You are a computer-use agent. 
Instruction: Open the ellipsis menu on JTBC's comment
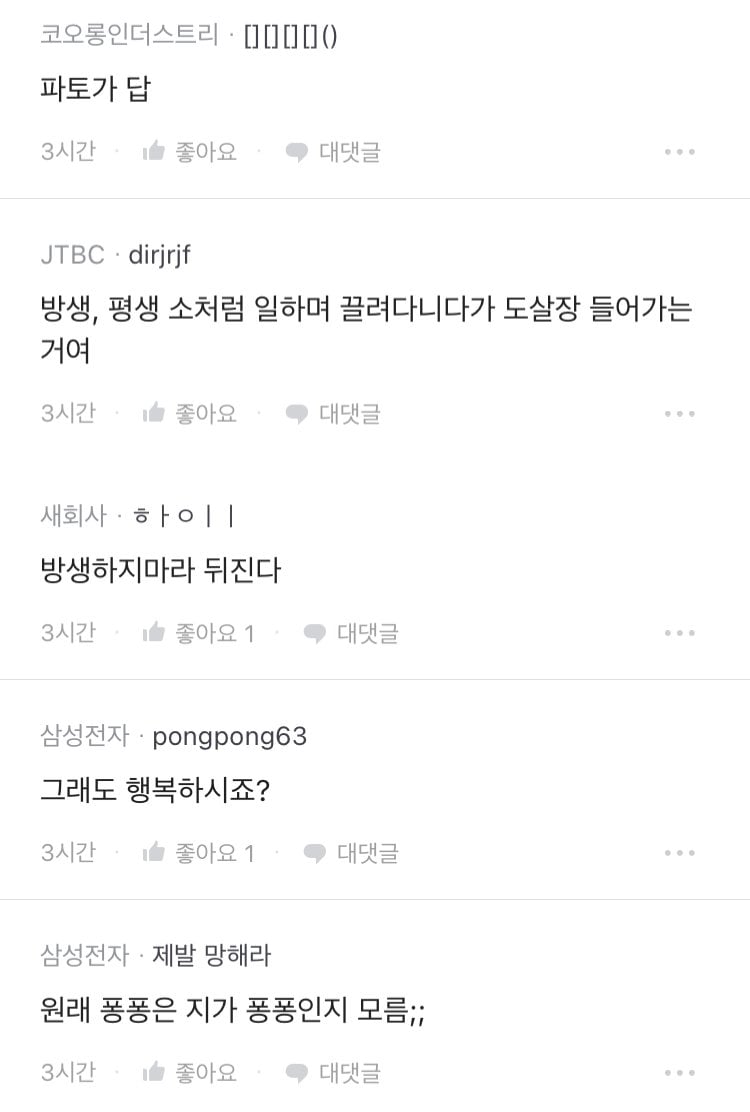pos(680,412)
